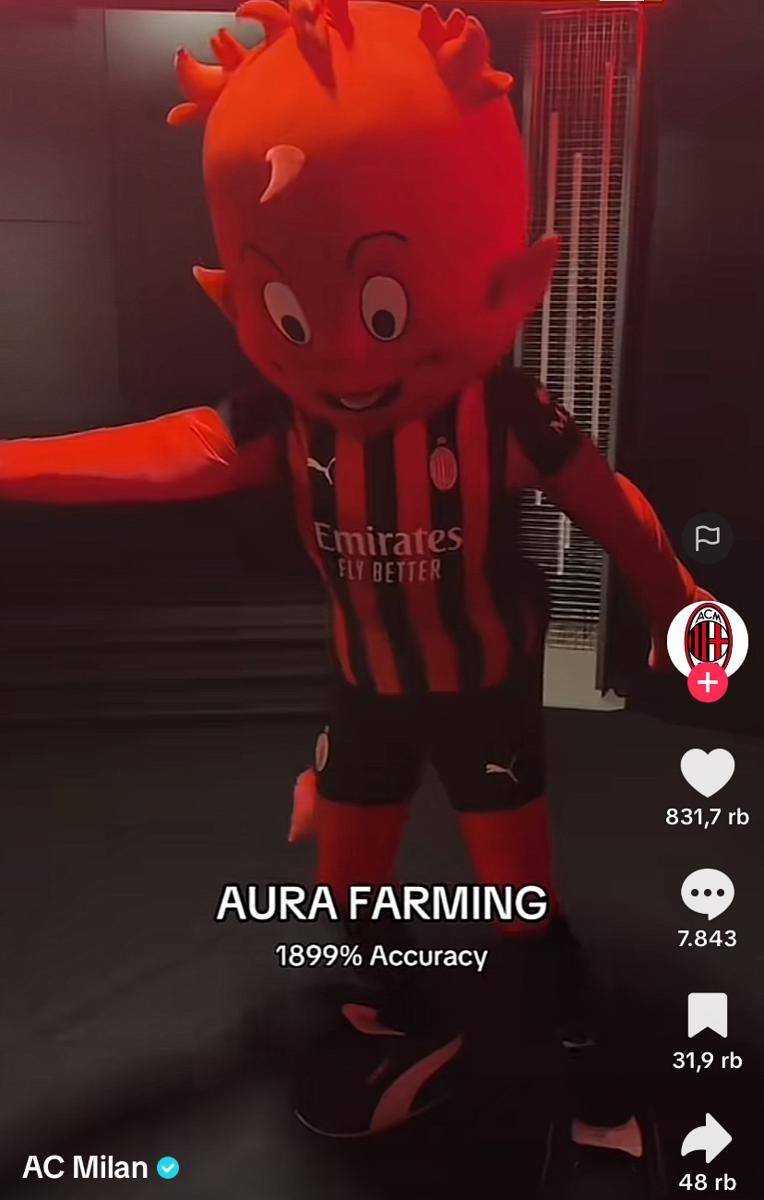Like this AC Milan video
The height and width of the screenshot is (1200, 764).
pyautogui.click(x=707, y=773)
